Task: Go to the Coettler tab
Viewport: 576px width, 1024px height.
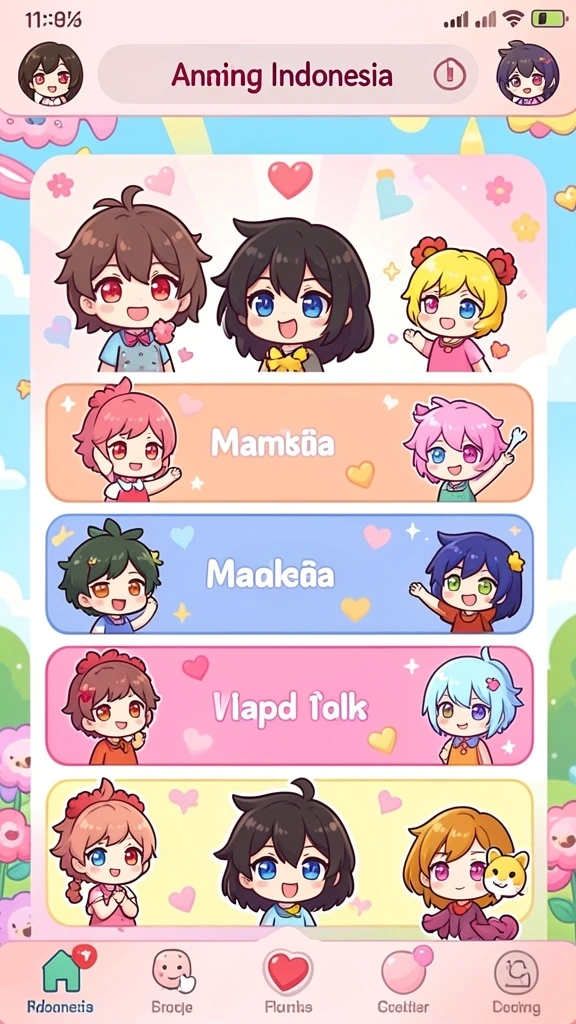Action: tap(404, 980)
